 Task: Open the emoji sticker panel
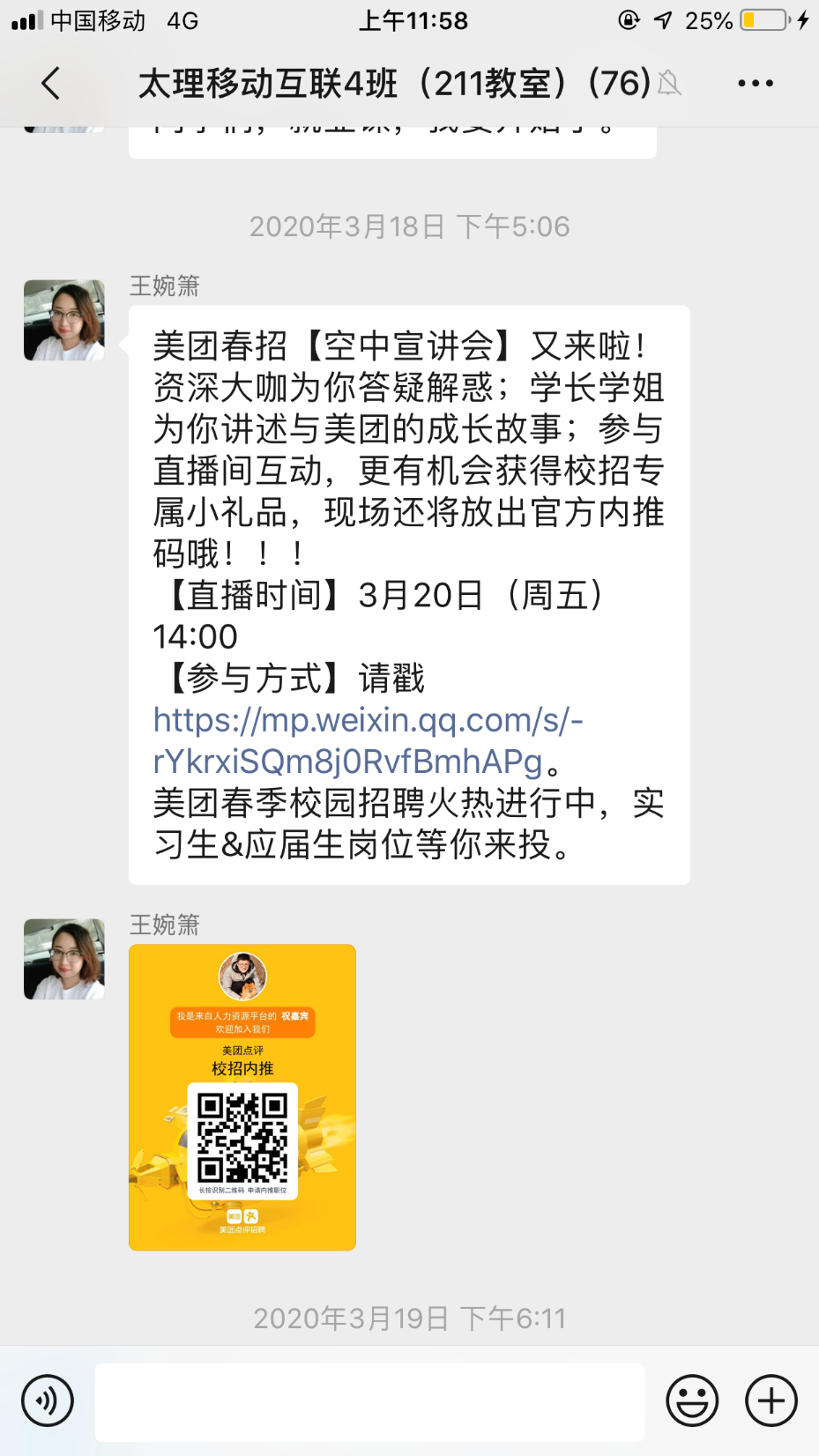coord(692,1400)
